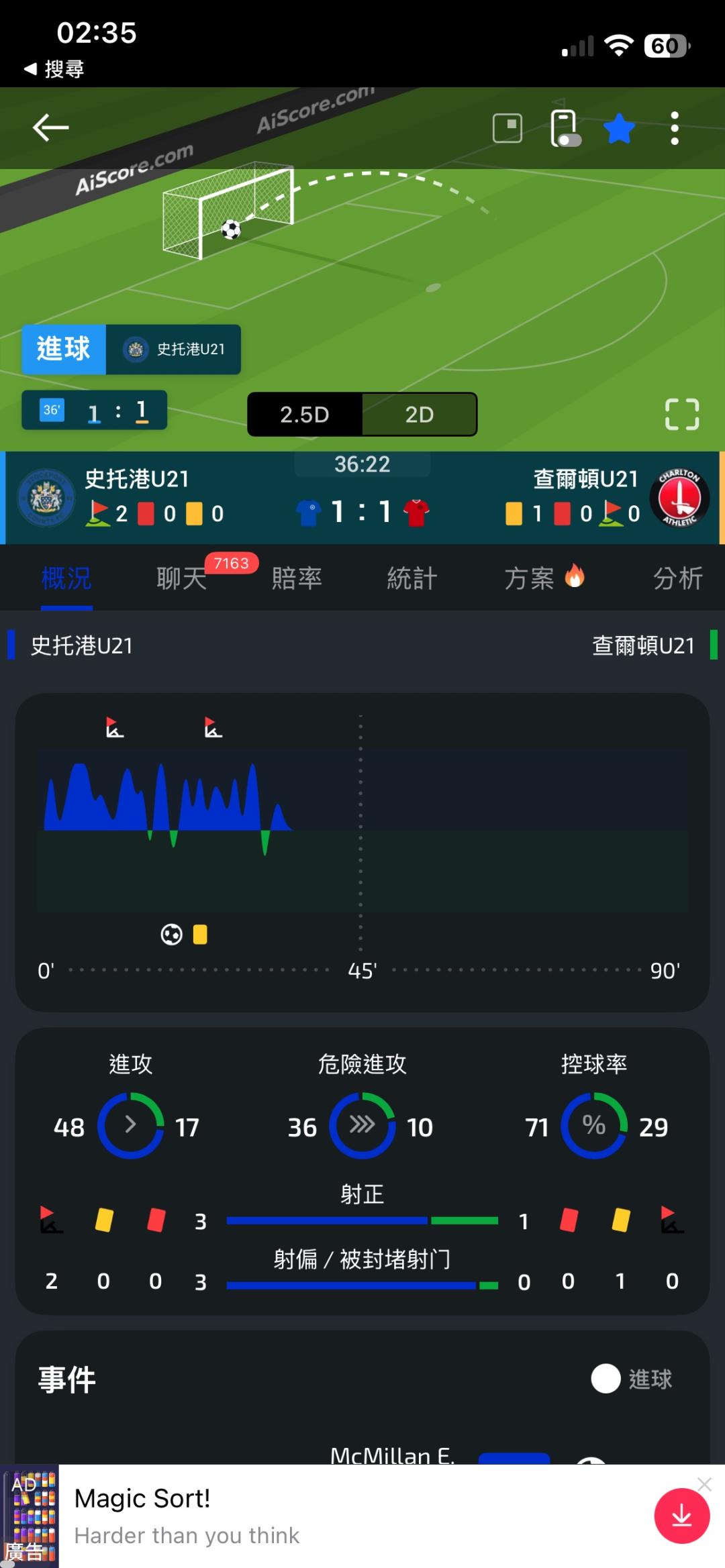Toggle the 進球 filter in 事件
This screenshot has width=725, height=1568.
632,1379
